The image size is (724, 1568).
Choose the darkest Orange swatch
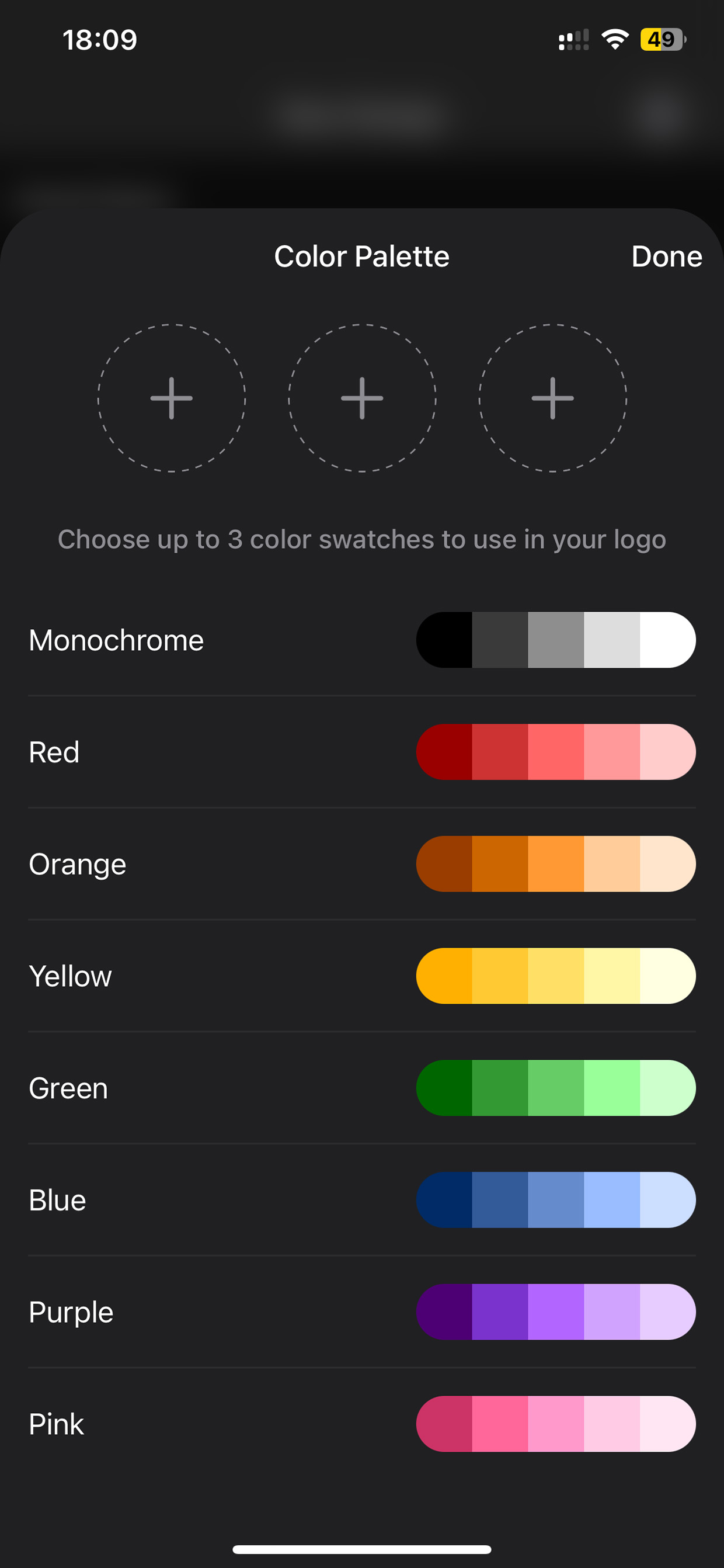click(446, 863)
